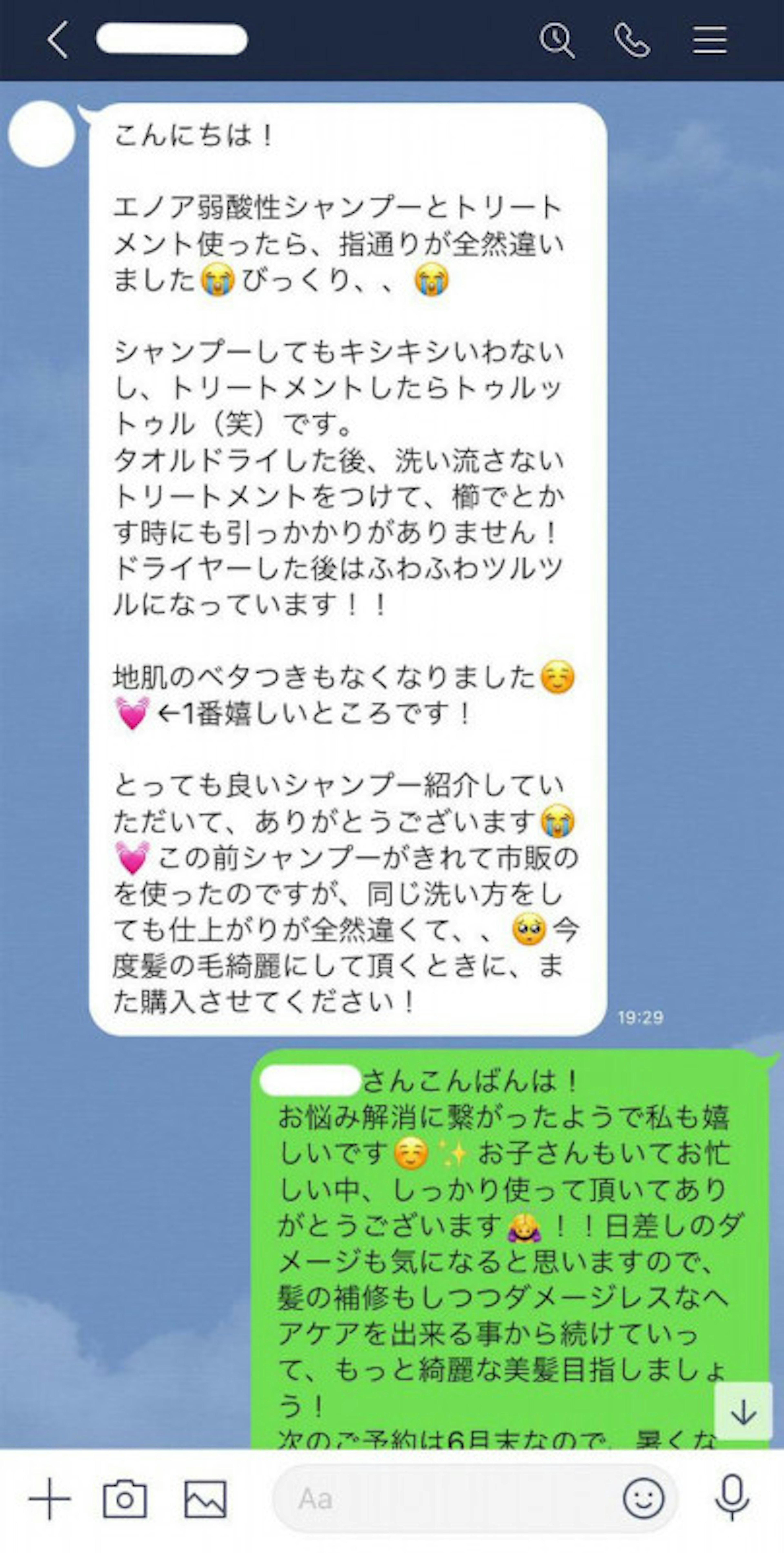Start a voice call

pos(631,40)
